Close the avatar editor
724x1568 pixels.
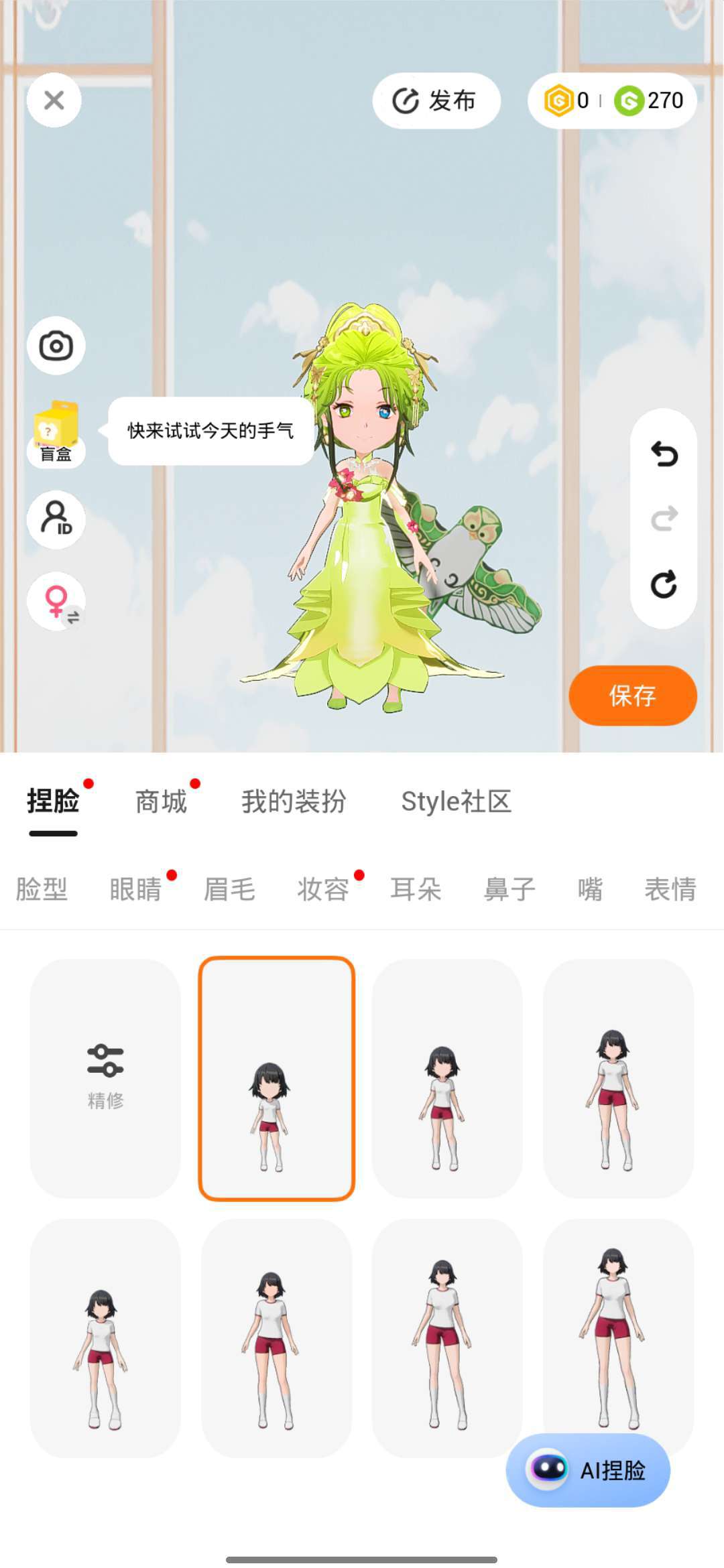(x=54, y=101)
